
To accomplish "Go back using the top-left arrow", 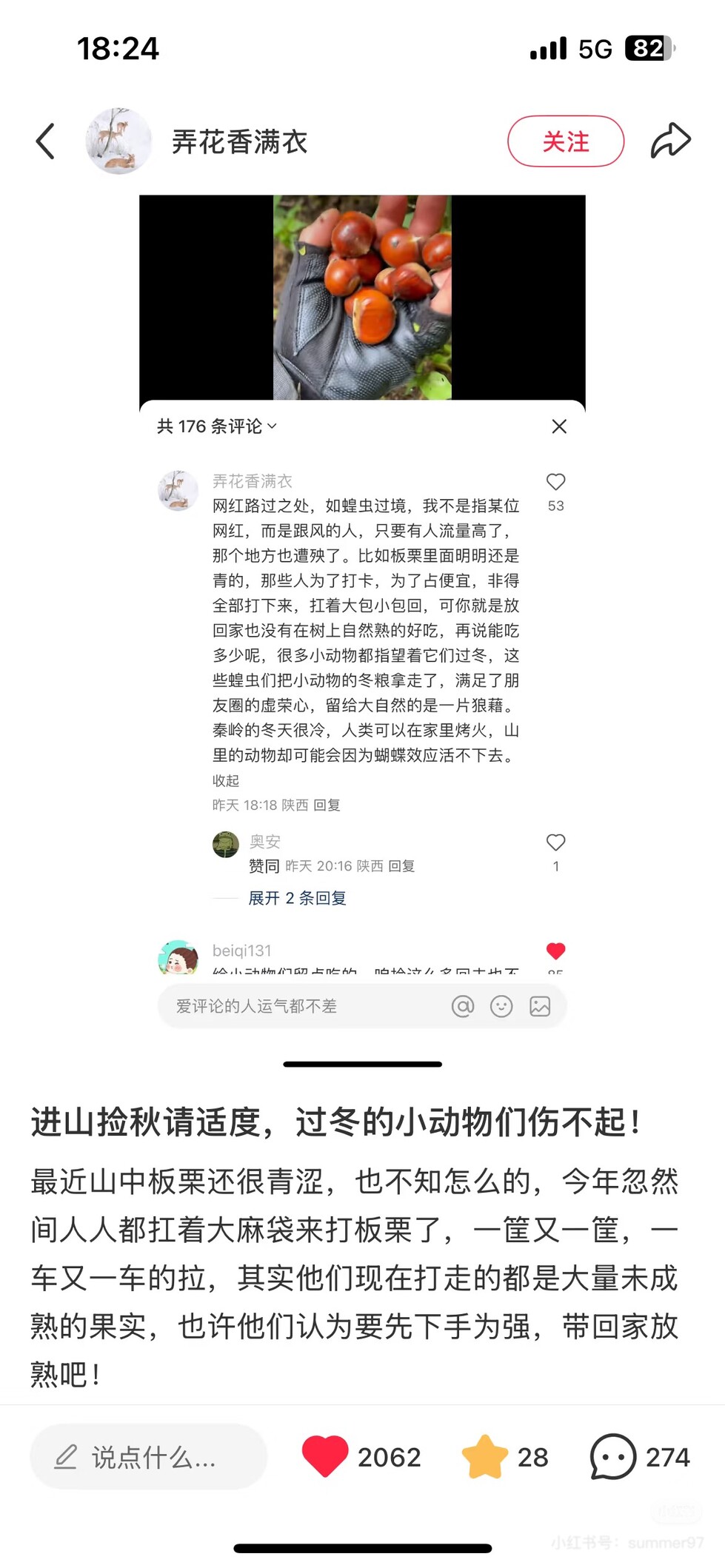I will (45, 141).
